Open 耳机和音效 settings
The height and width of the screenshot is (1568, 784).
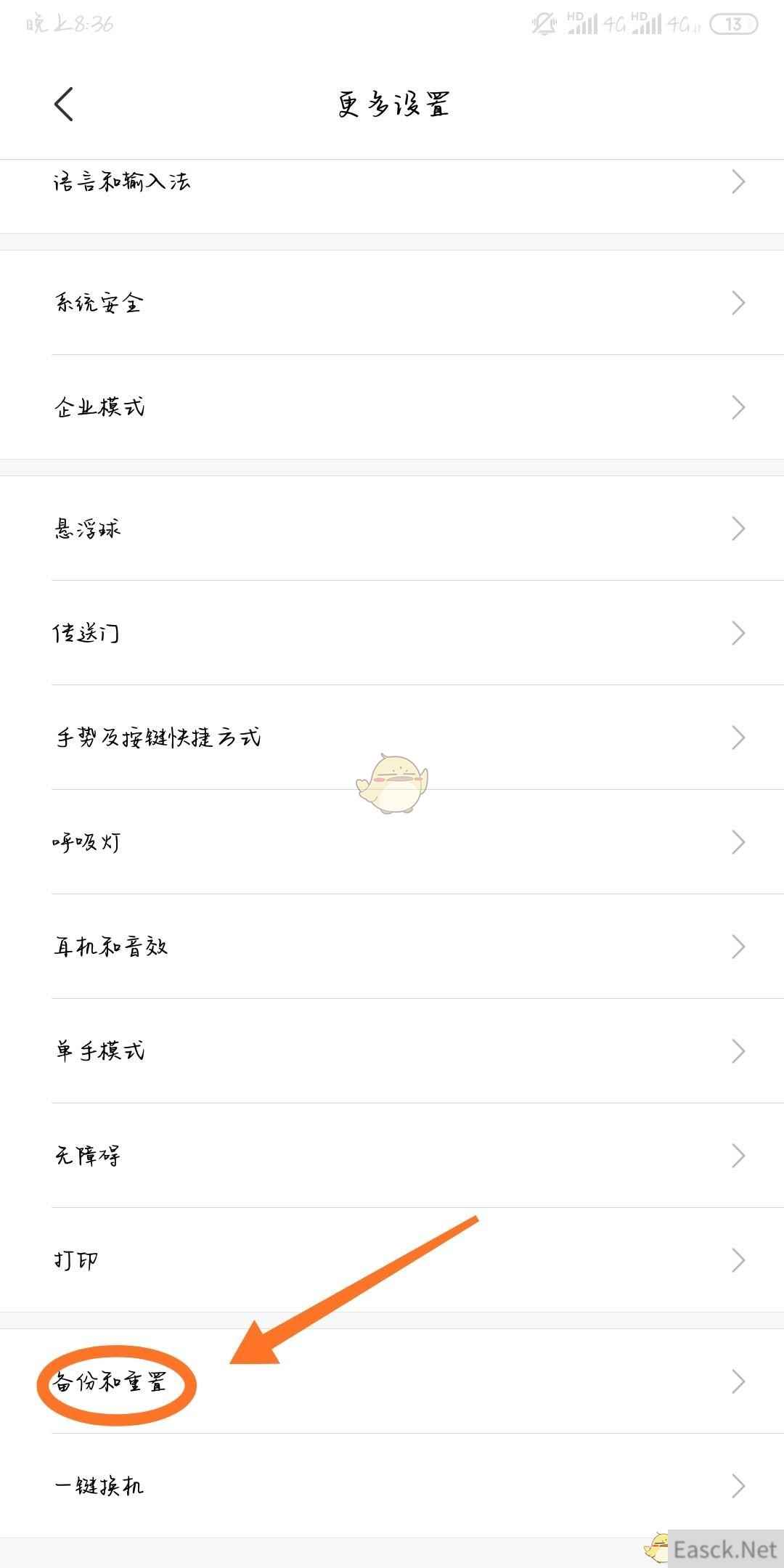click(392, 947)
